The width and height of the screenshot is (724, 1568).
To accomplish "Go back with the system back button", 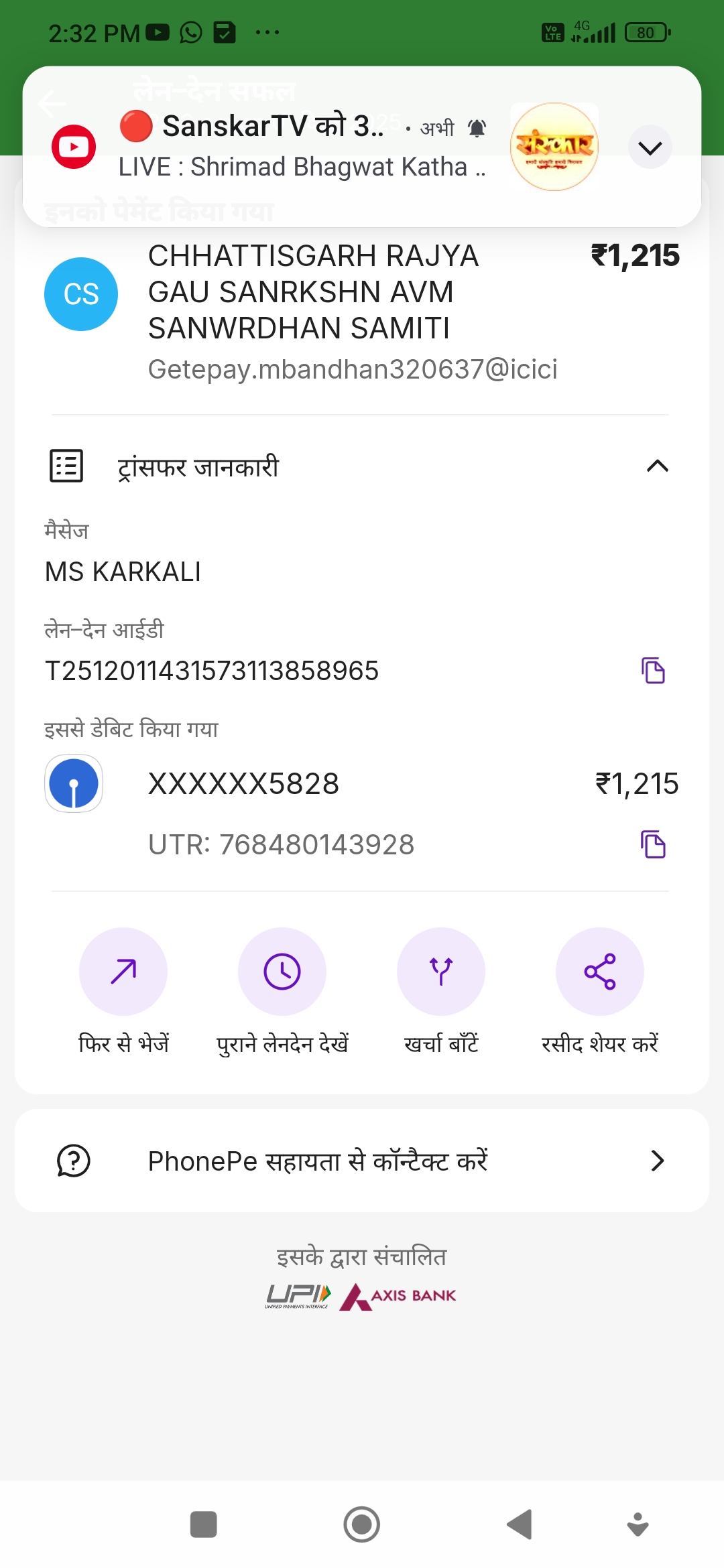I will [520, 1524].
